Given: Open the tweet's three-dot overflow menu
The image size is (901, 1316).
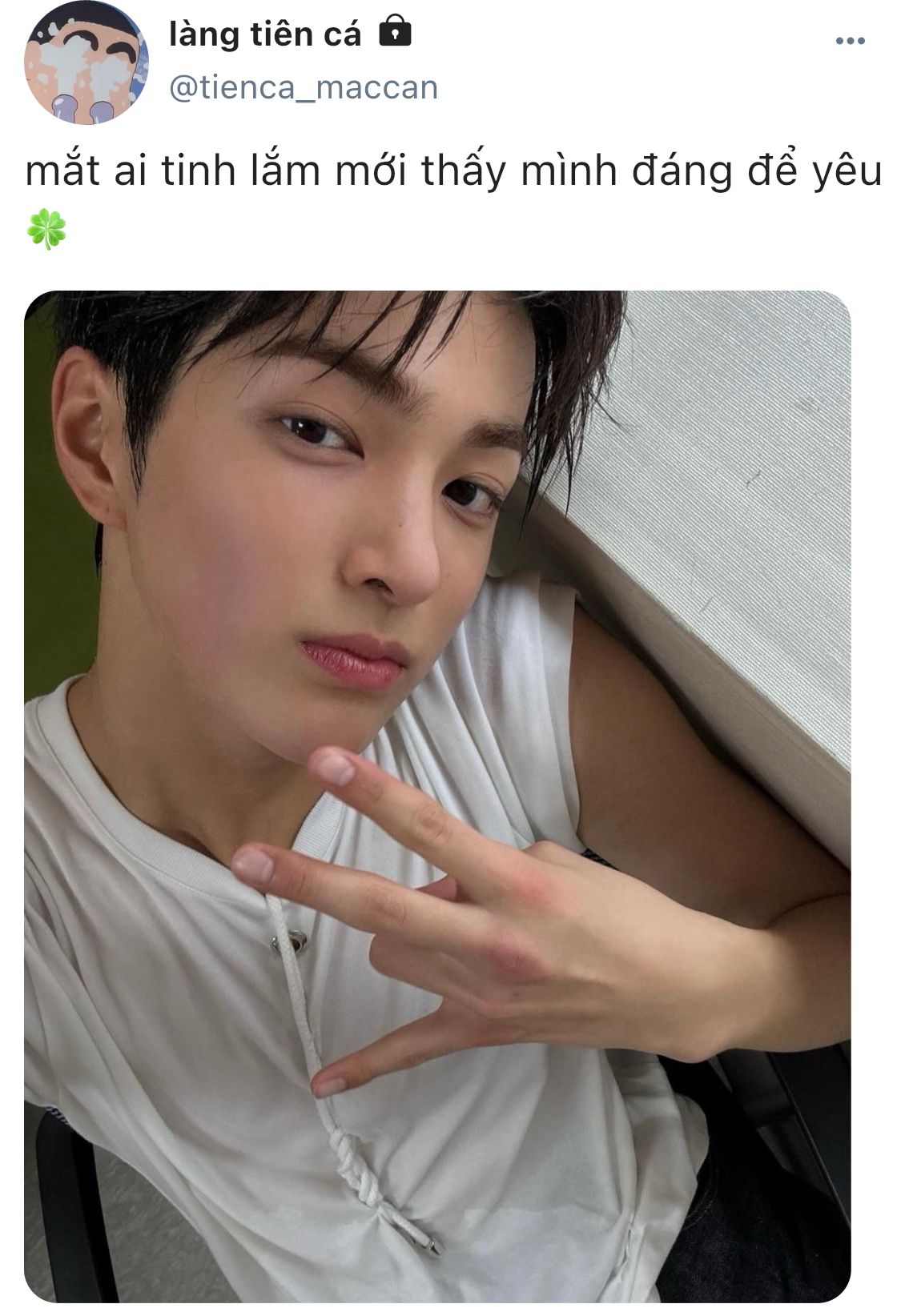Looking at the screenshot, I should 850,41.
